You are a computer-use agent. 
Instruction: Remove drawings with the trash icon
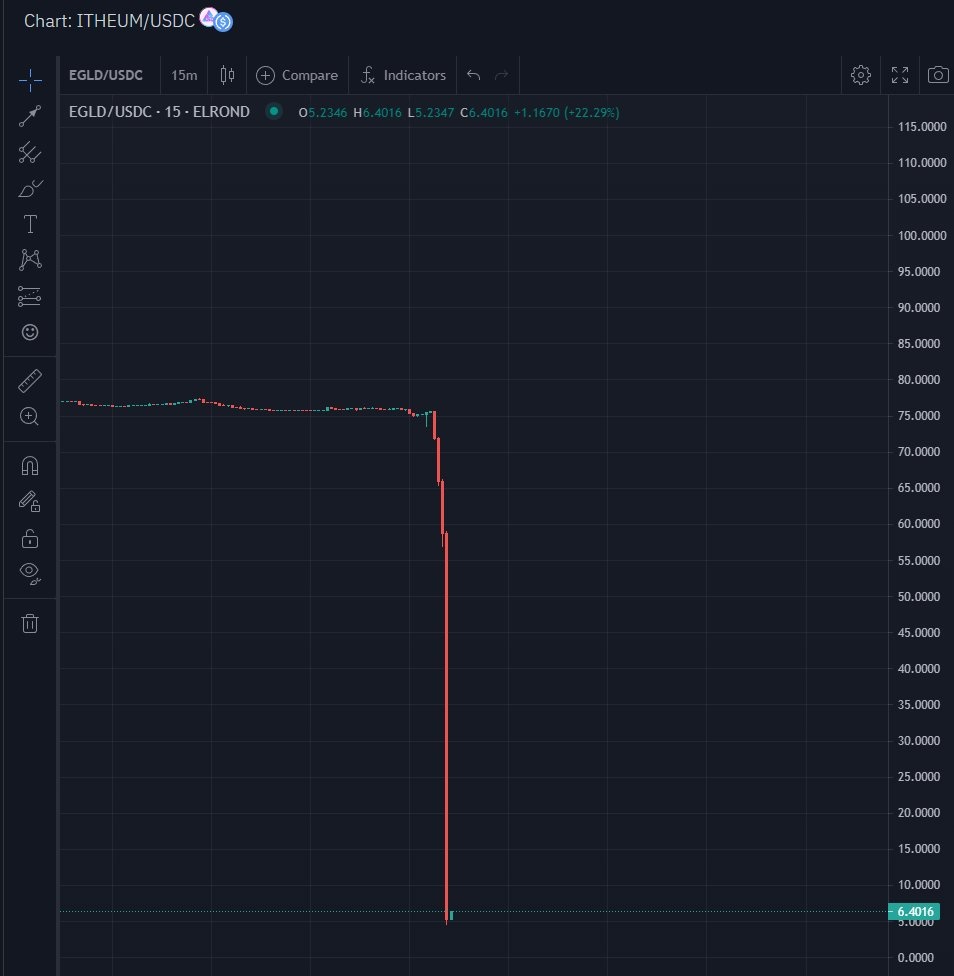tap(30, 624)
